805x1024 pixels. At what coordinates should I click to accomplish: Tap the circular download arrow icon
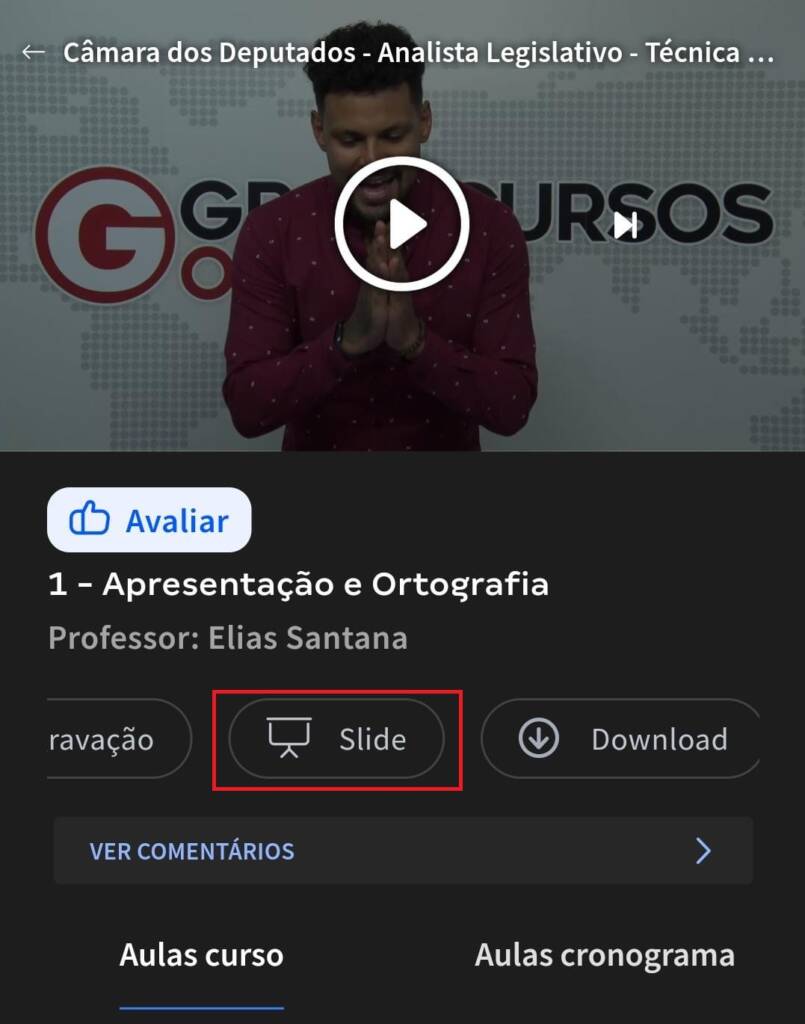(x=536, y=739)
